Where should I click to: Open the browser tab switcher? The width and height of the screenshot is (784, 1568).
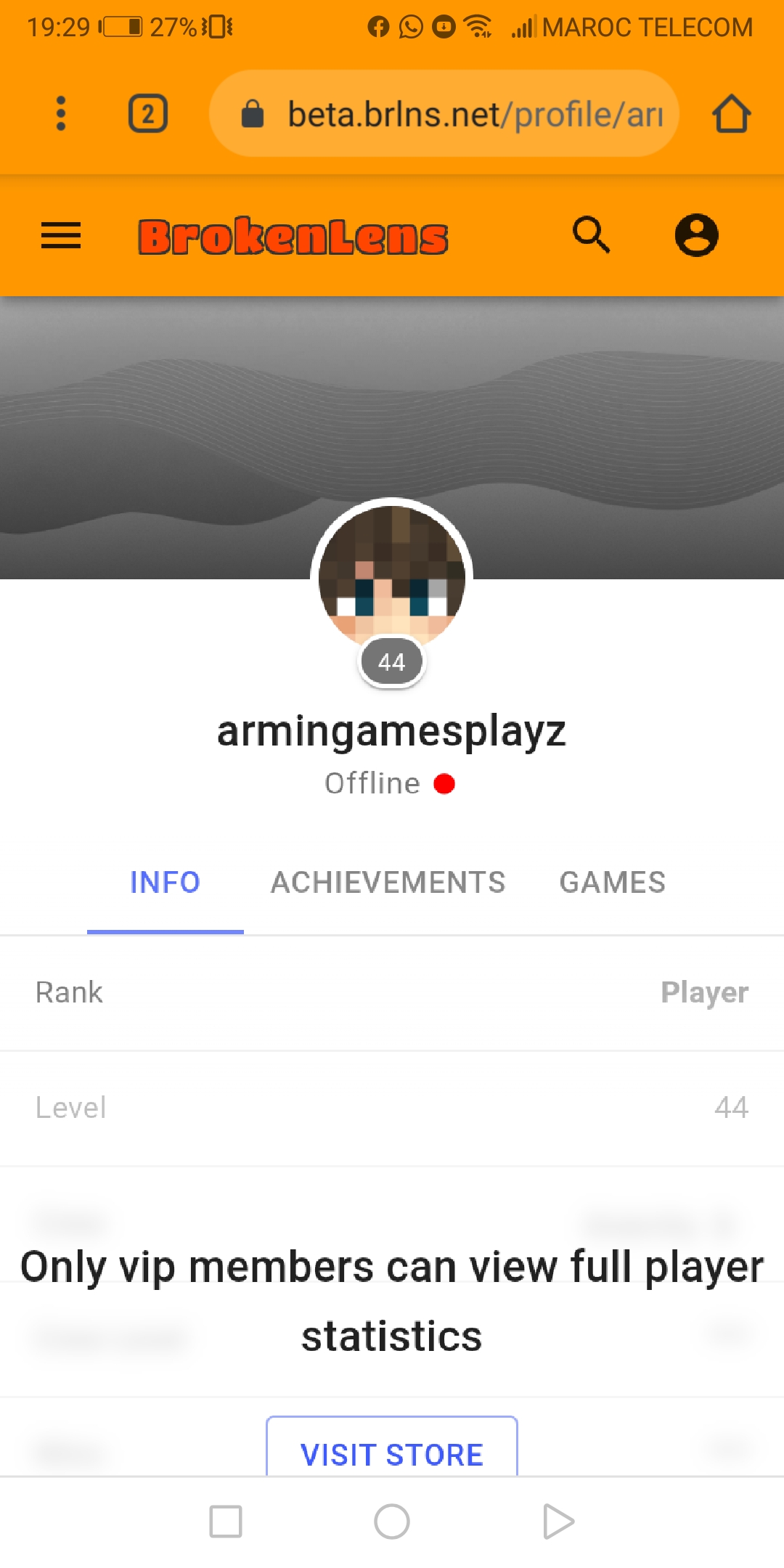(x=148, y=114)
